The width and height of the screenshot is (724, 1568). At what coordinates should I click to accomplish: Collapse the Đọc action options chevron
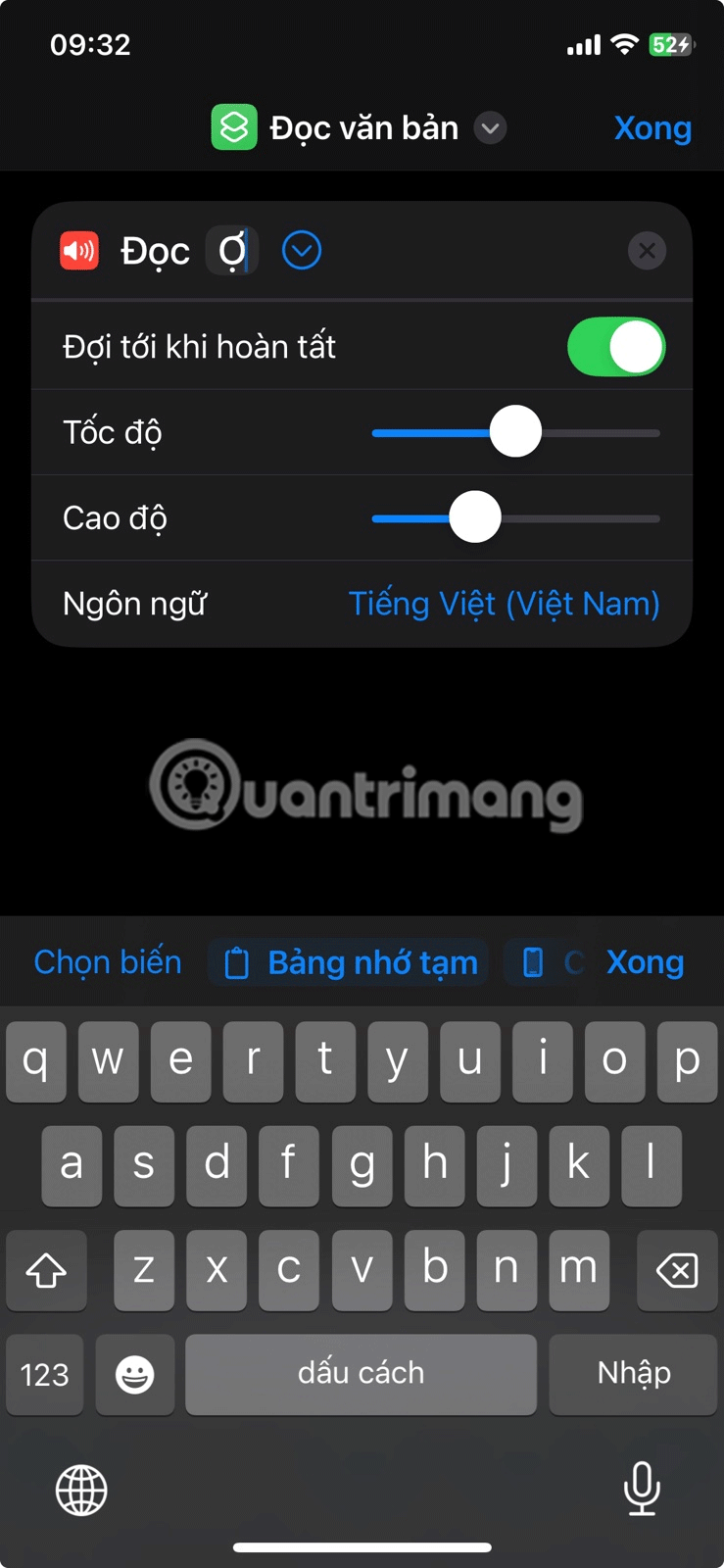coord(302,251)
